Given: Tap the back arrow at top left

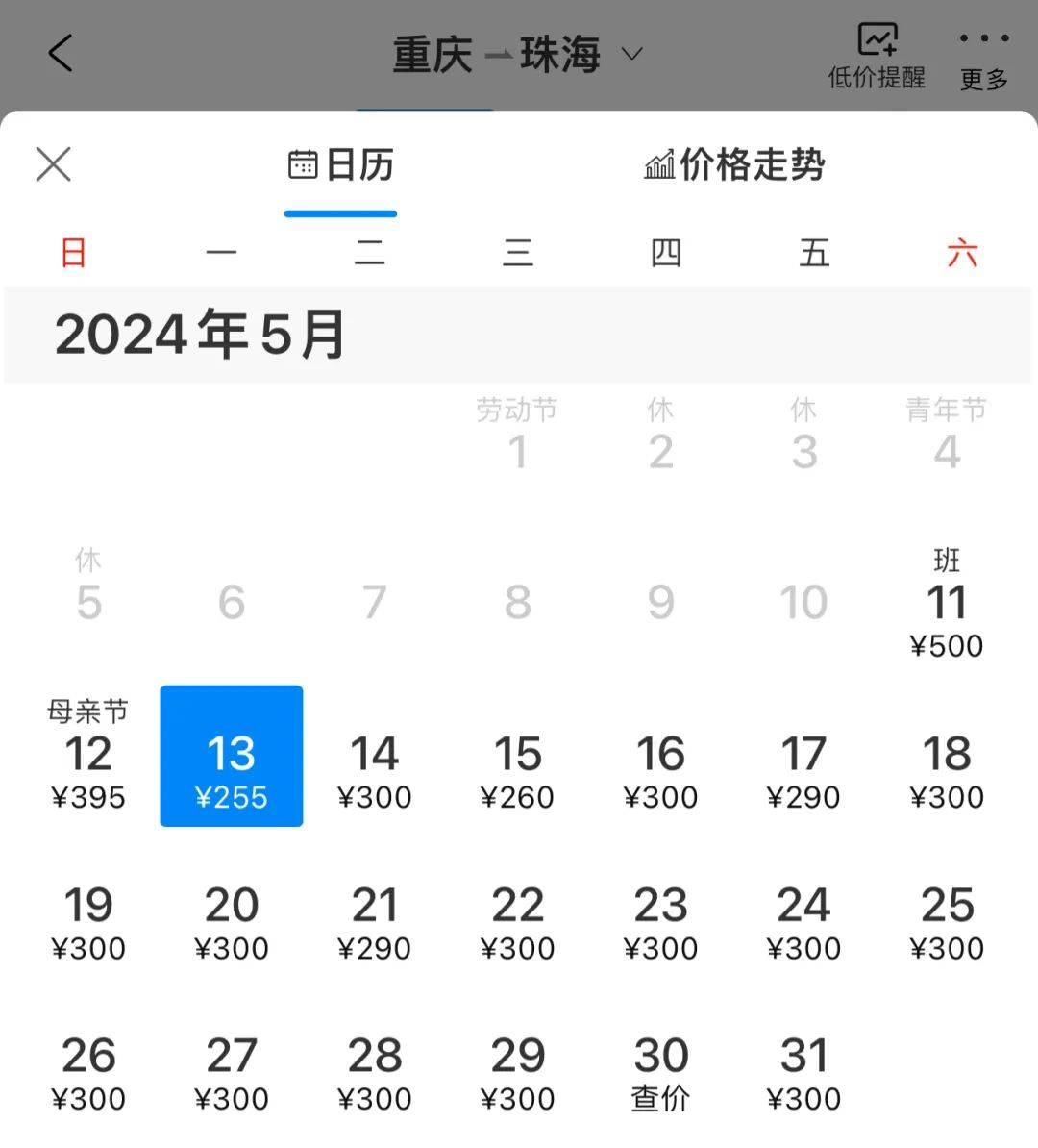Looking at the screenshot, I should point(61,54).
